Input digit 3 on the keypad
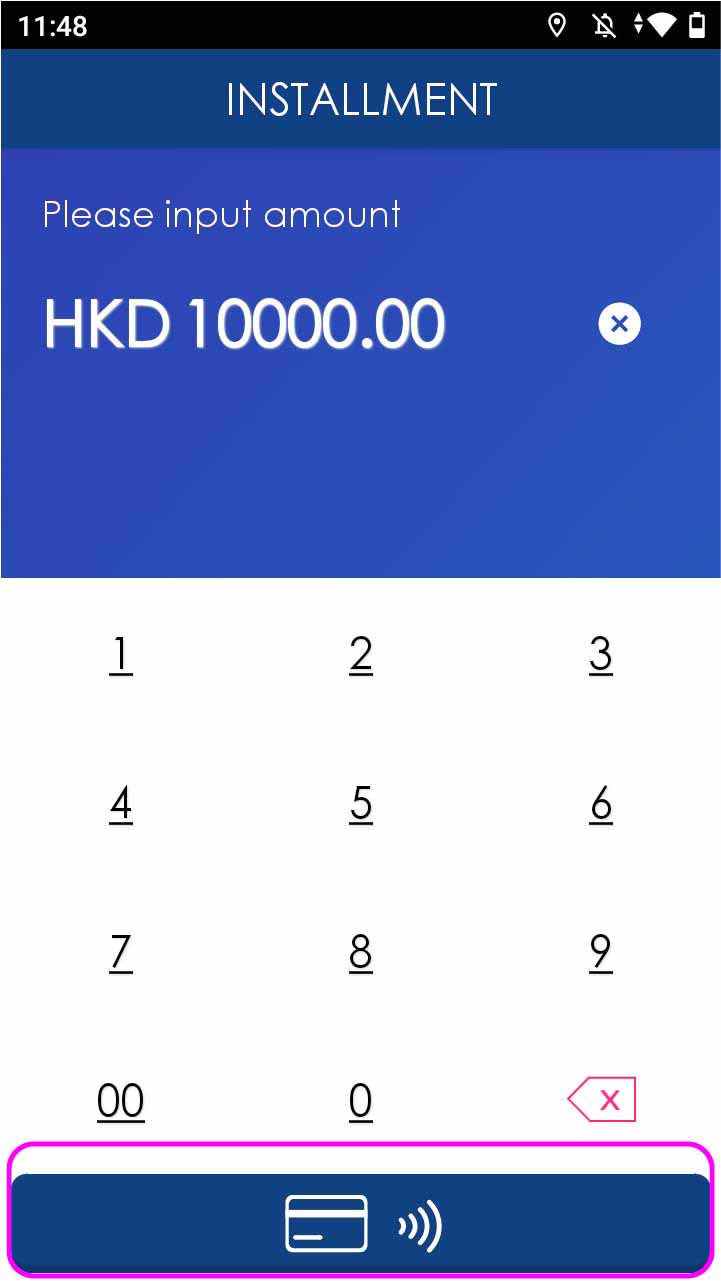This screenshot has width=721, height=1281. [x=600, y=655]
